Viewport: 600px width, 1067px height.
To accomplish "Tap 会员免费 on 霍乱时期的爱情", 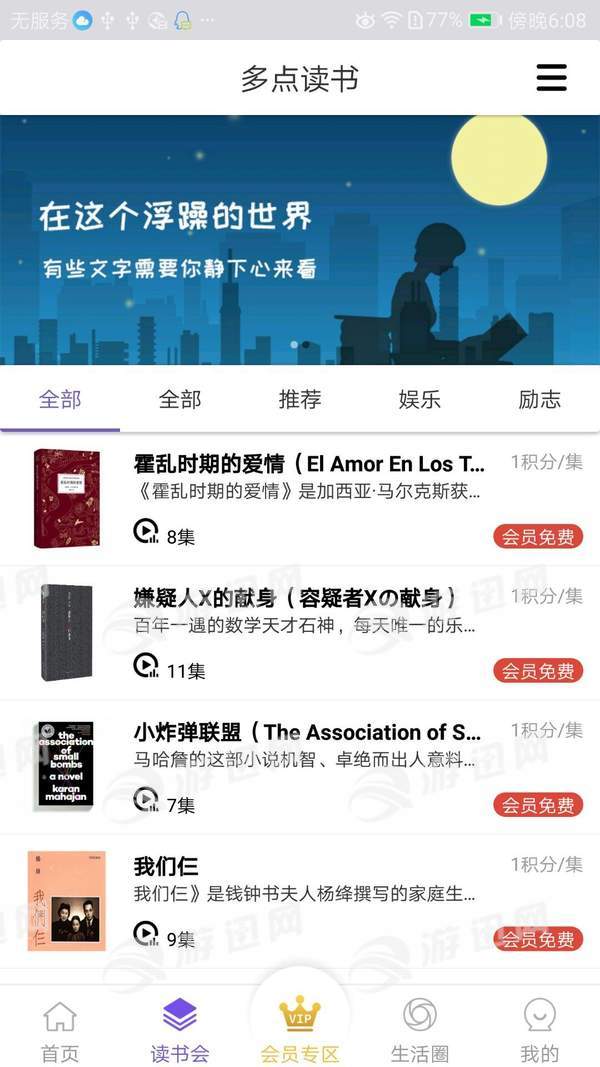I will point(538,537).
